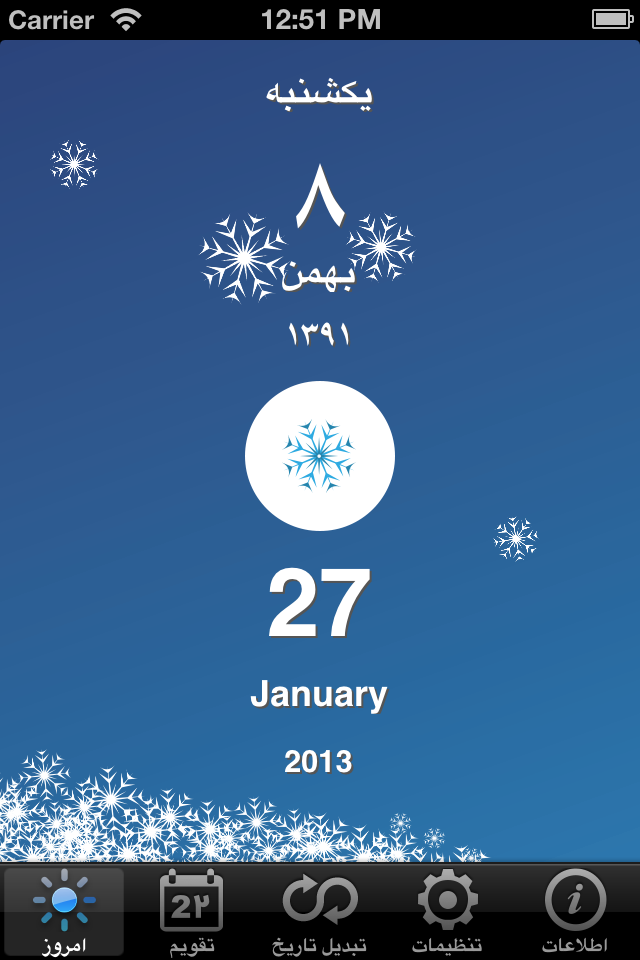Open the تبدیل تاریخ date conversion tab
The width and height of the screenshot is (640, 960).
(x=320, y=910)
